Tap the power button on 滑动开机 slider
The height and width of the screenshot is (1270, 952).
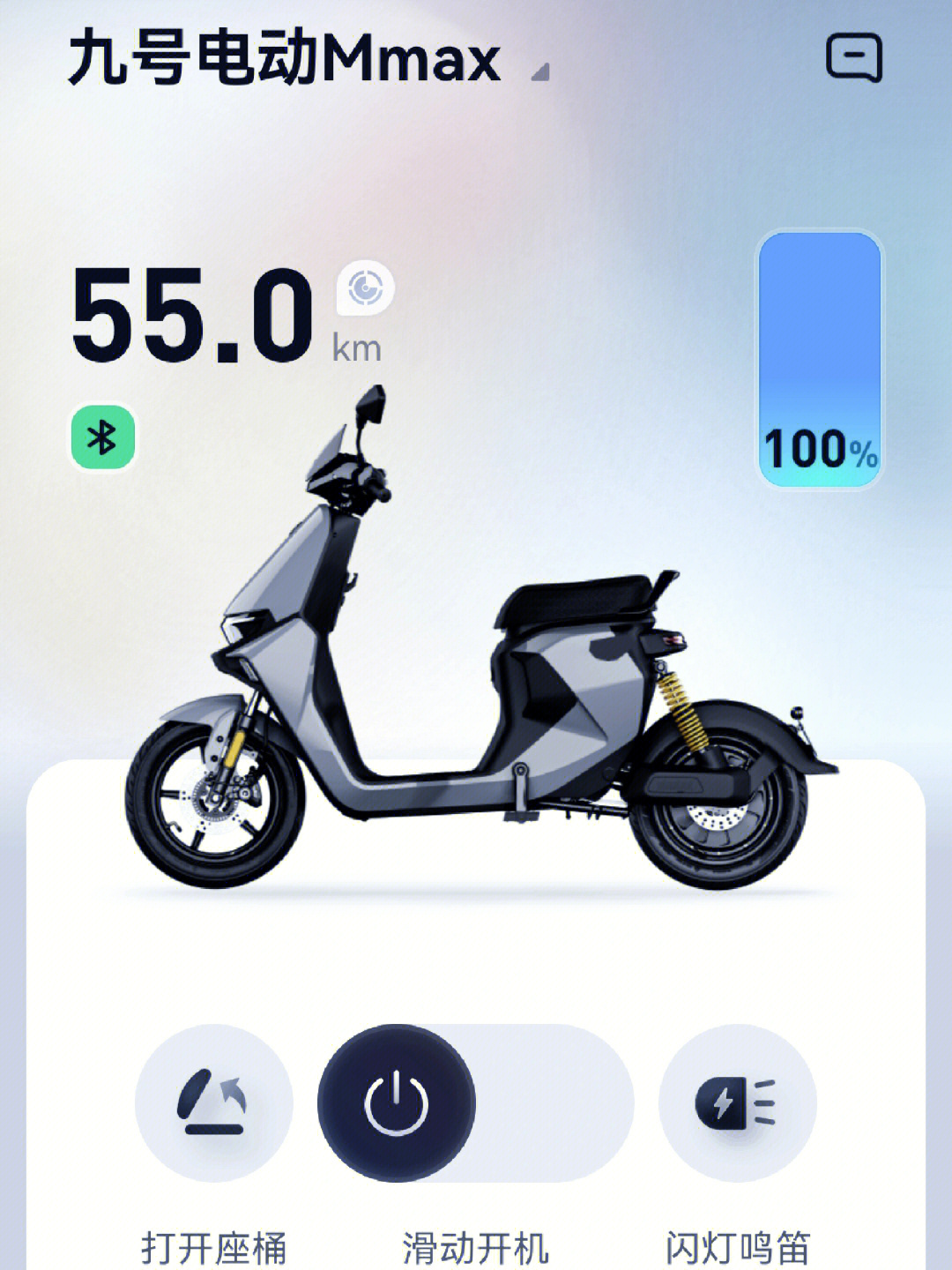click(x=397, y=1102)
